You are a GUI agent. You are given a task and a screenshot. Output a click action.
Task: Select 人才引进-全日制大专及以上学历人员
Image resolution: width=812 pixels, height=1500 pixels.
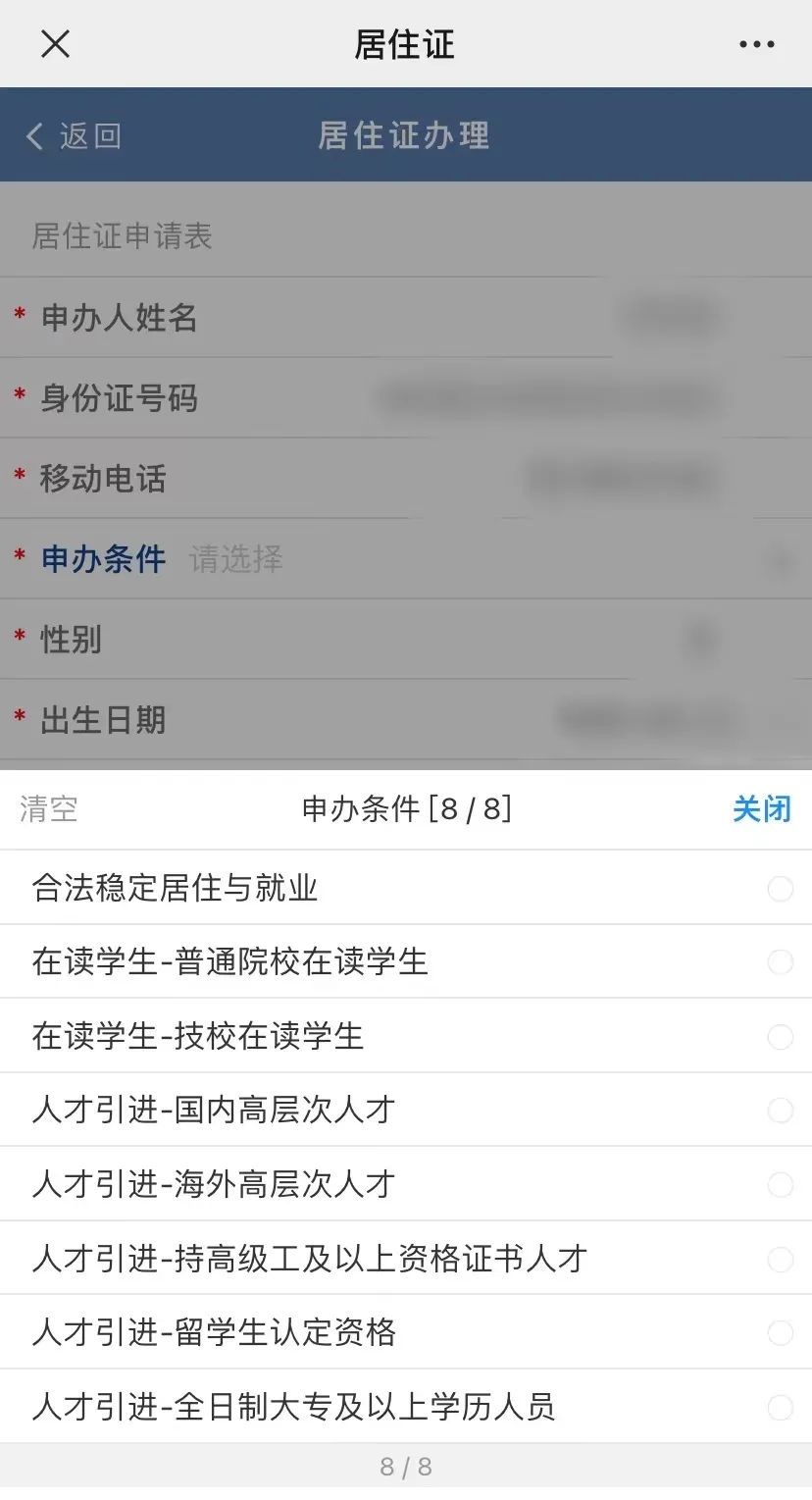(406, 1407)
